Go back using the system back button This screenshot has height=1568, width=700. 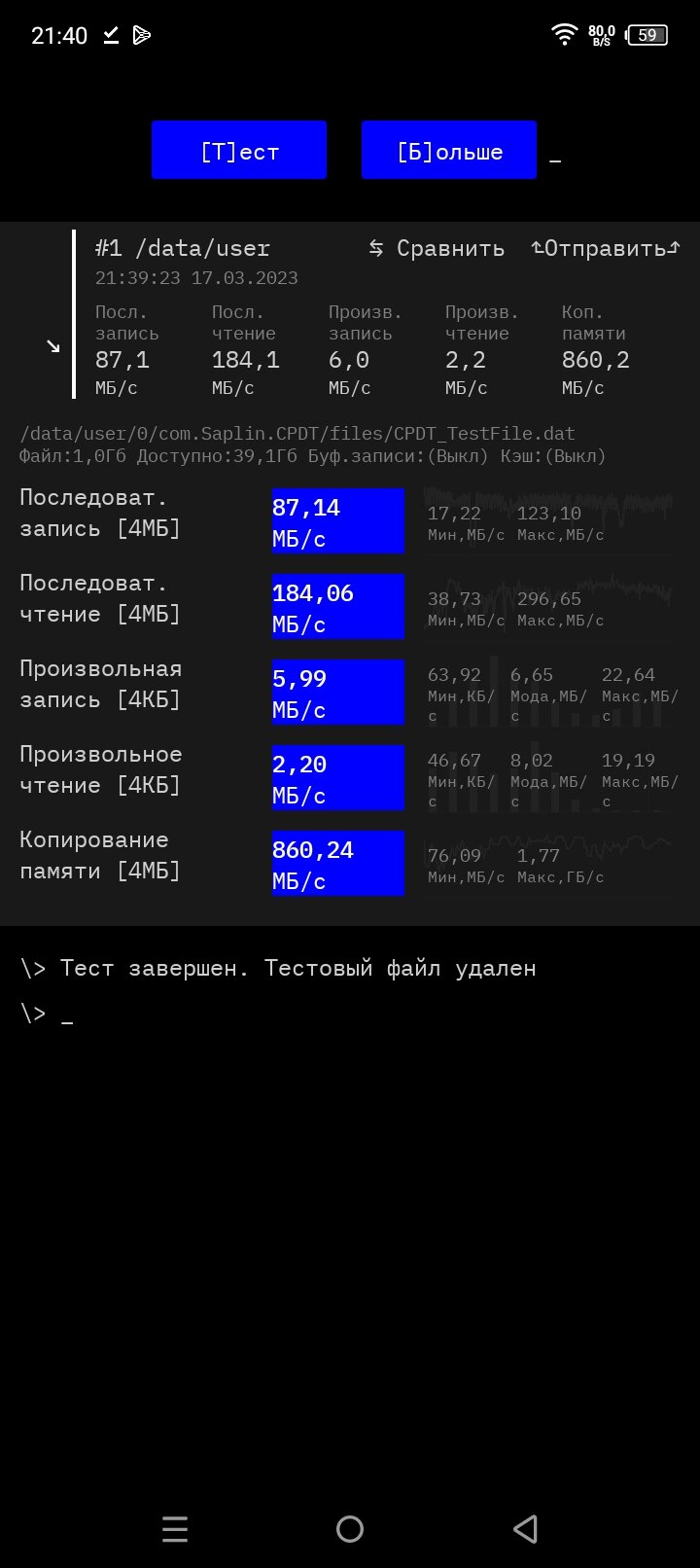(525, 1529)
